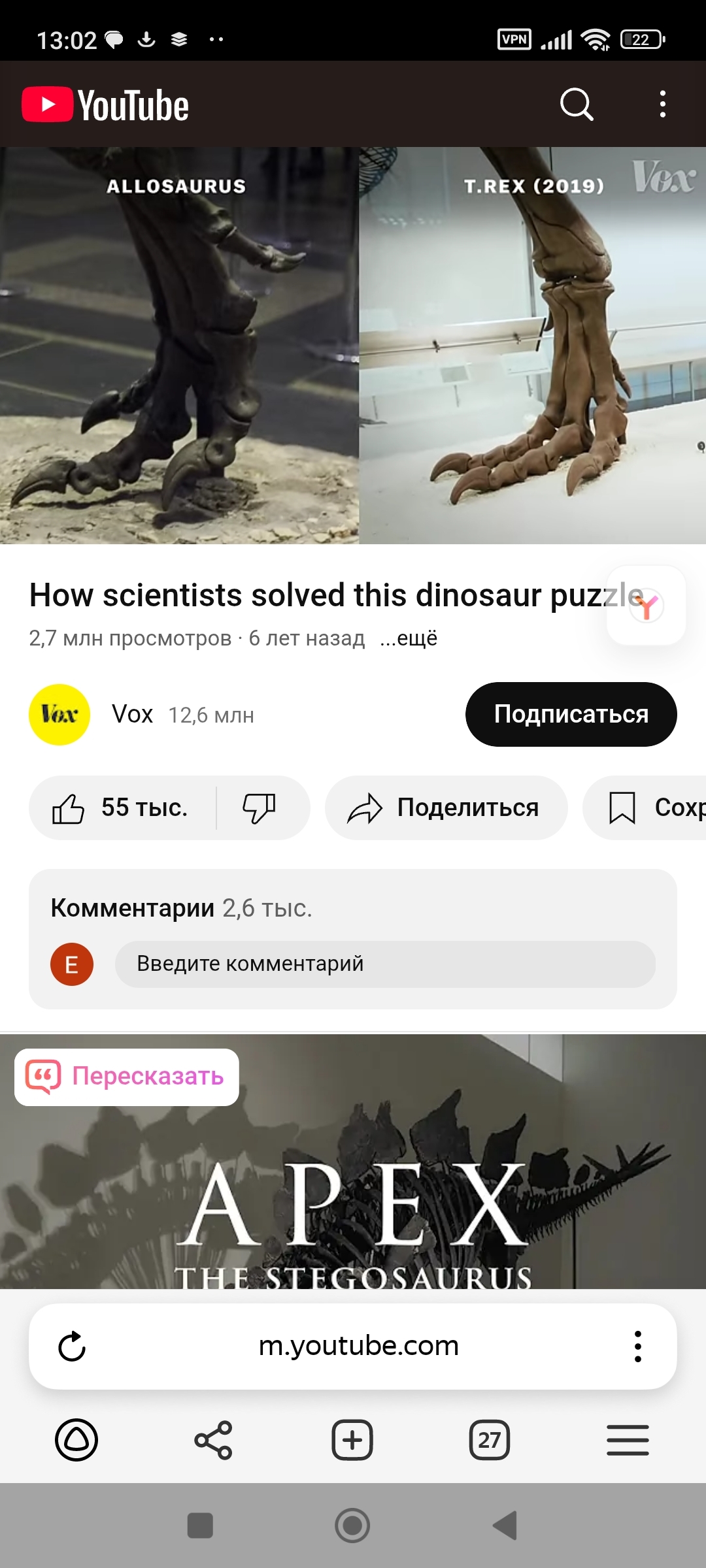
Task: Dislike this video
Action: point(260,808)
